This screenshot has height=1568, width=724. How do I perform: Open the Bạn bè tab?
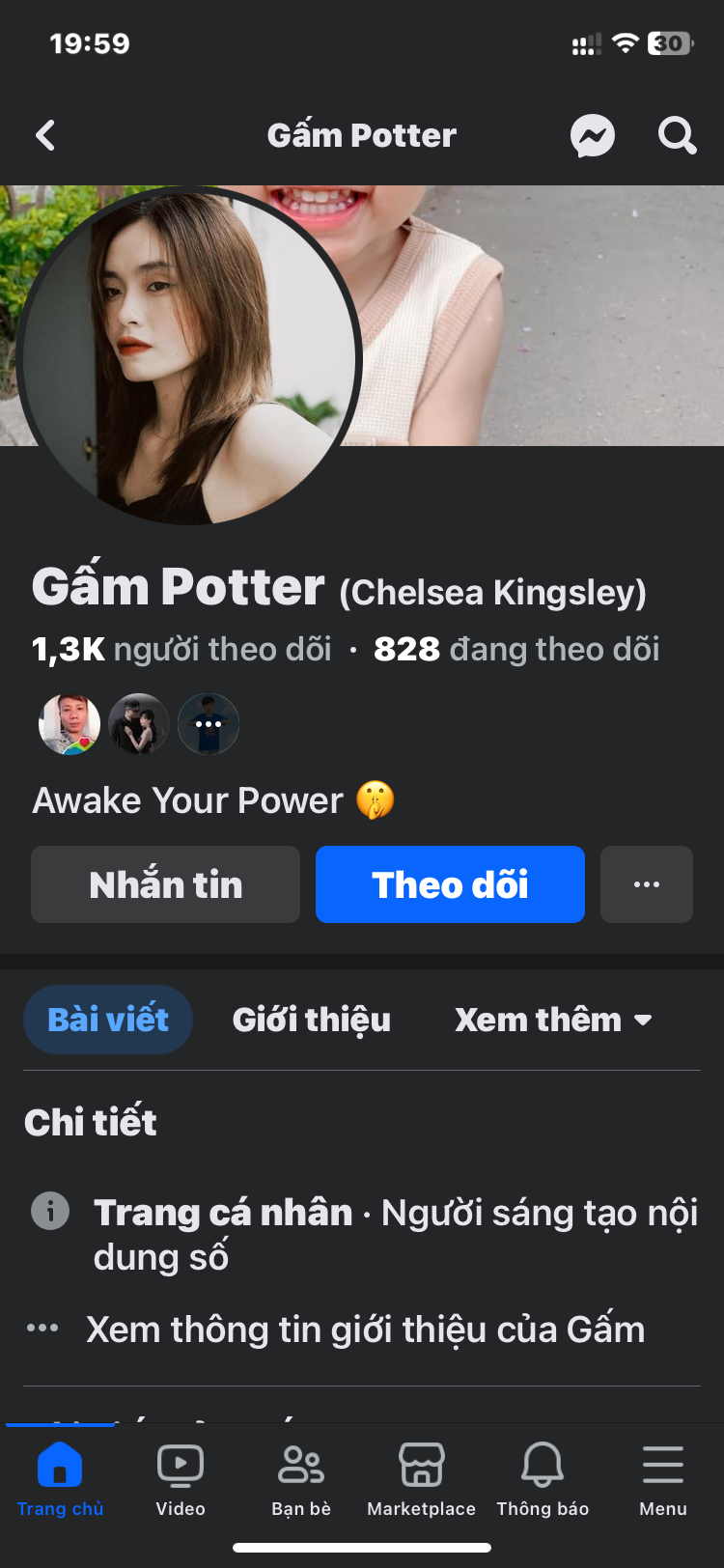tap(301, 1479)
